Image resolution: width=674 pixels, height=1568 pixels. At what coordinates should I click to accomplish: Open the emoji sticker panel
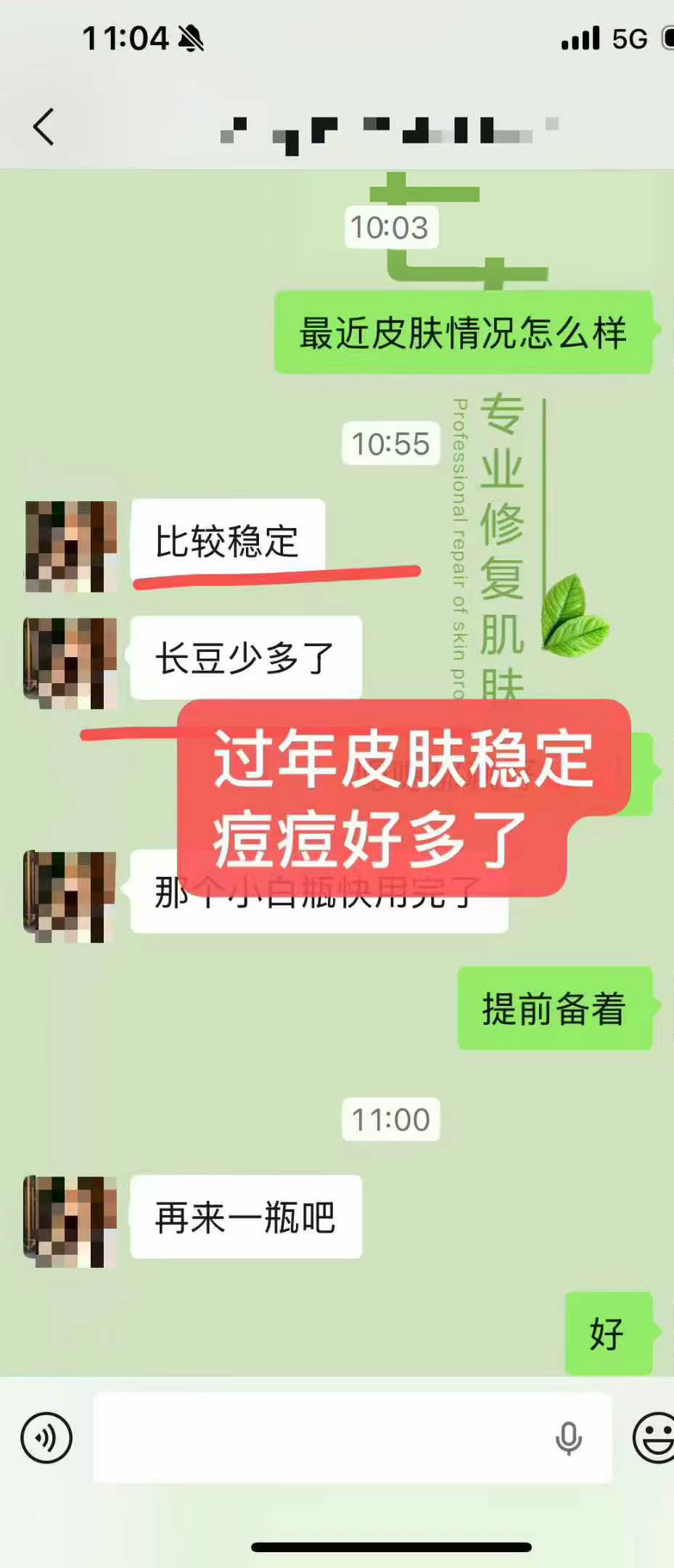tap(654, 1437)
